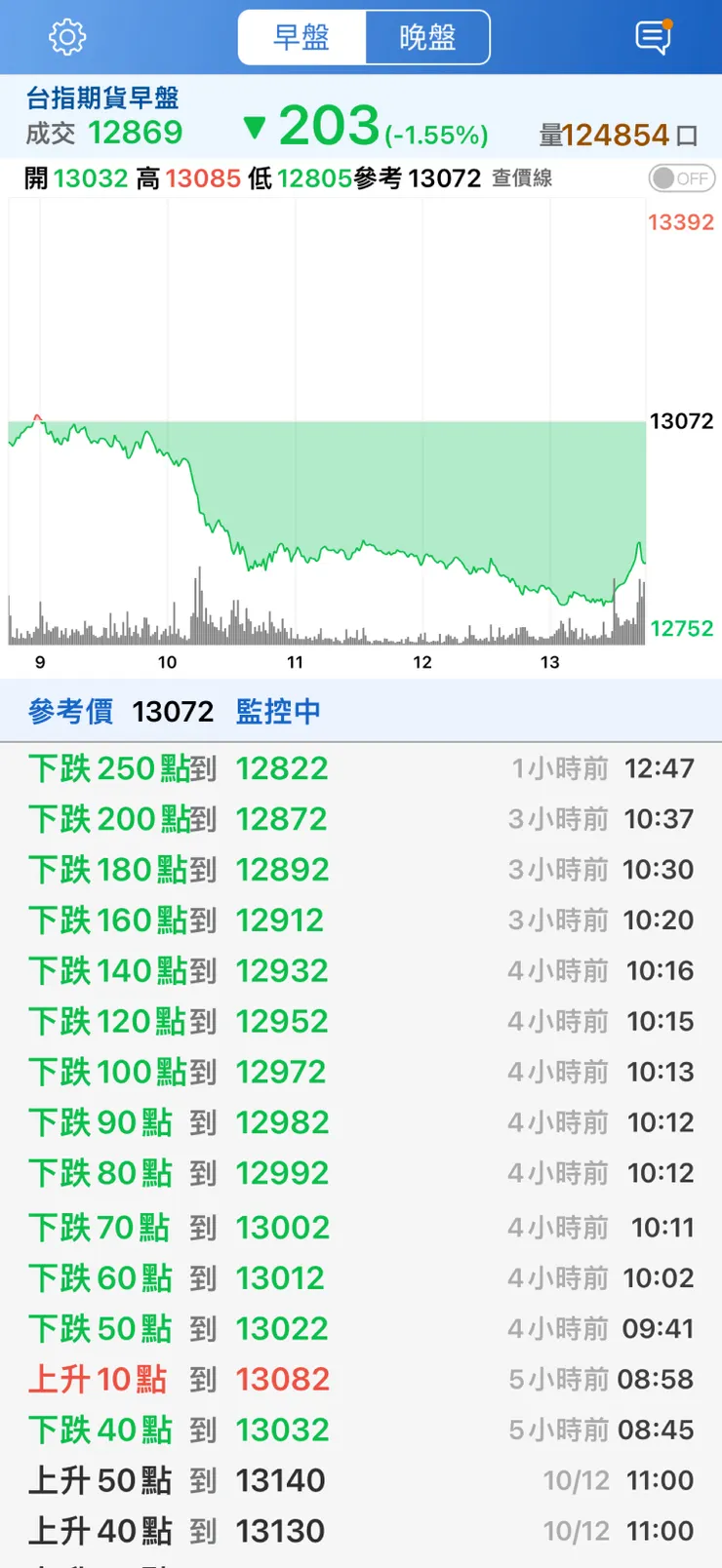Tap the 12752 lower chart label
Screen dimensions: 722x1568
point(680,628)
